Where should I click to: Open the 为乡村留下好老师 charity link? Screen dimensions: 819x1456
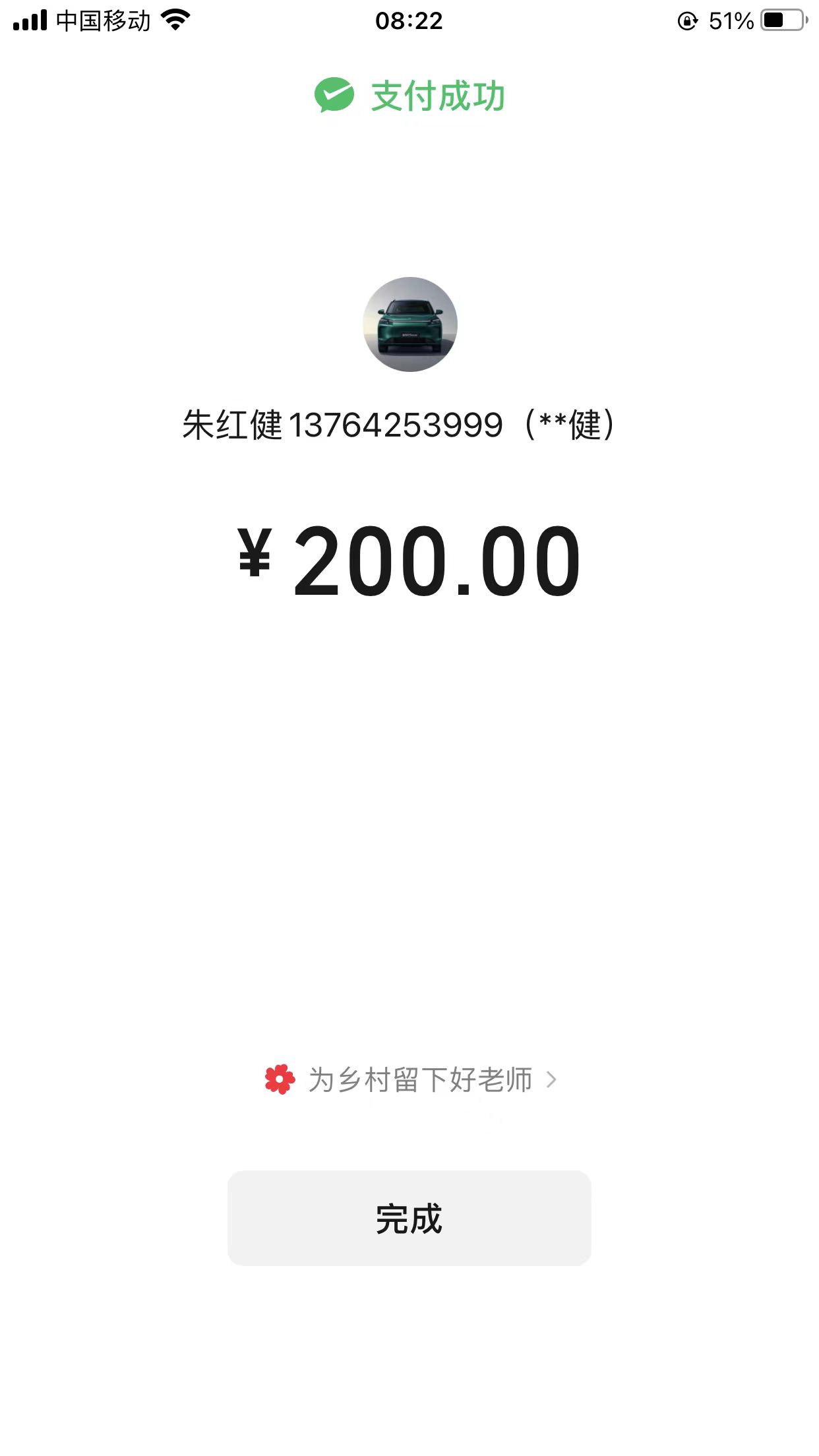point(411,1080)
